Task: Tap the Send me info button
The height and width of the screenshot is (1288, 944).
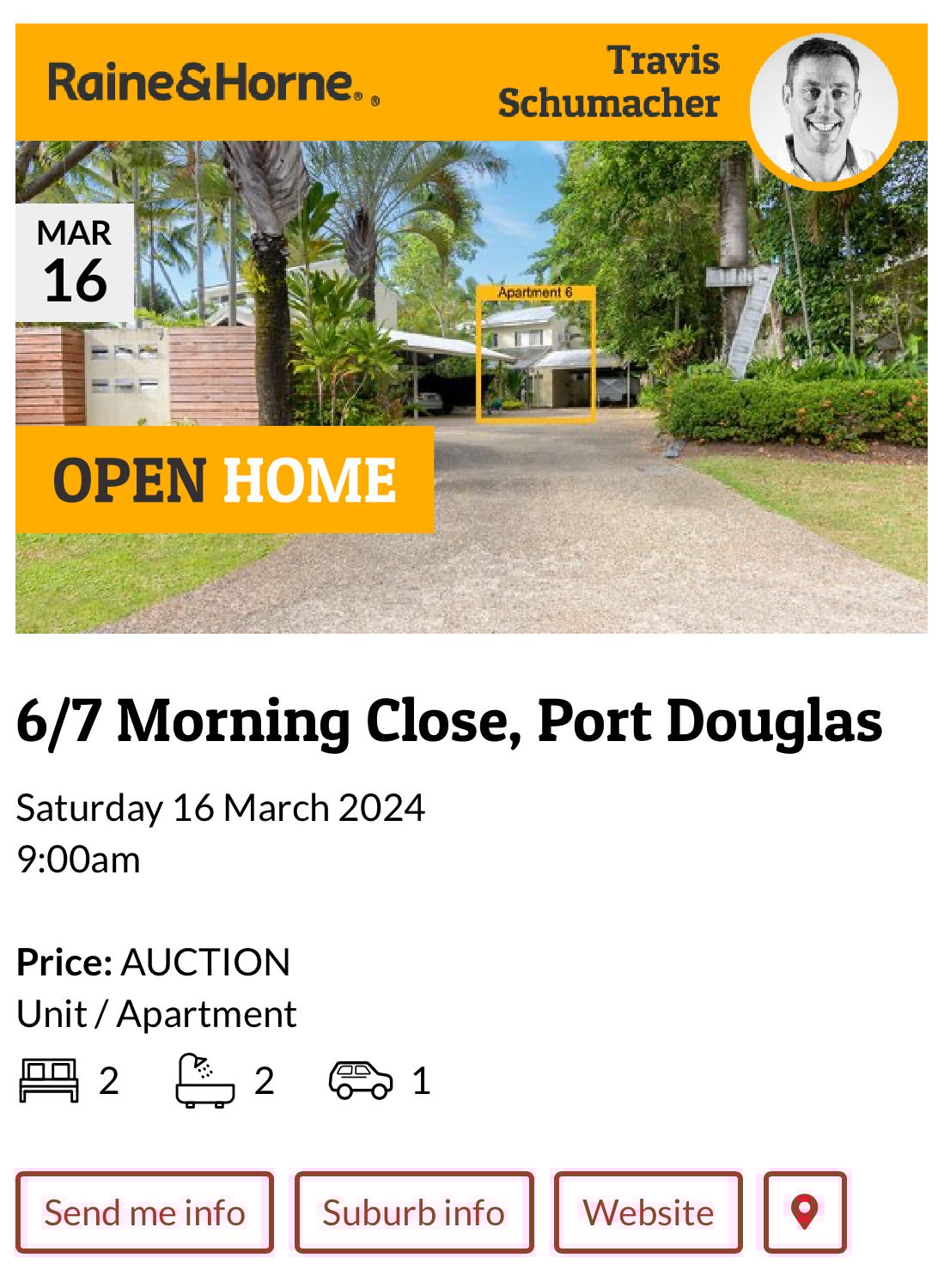Action: (144, 1212)
